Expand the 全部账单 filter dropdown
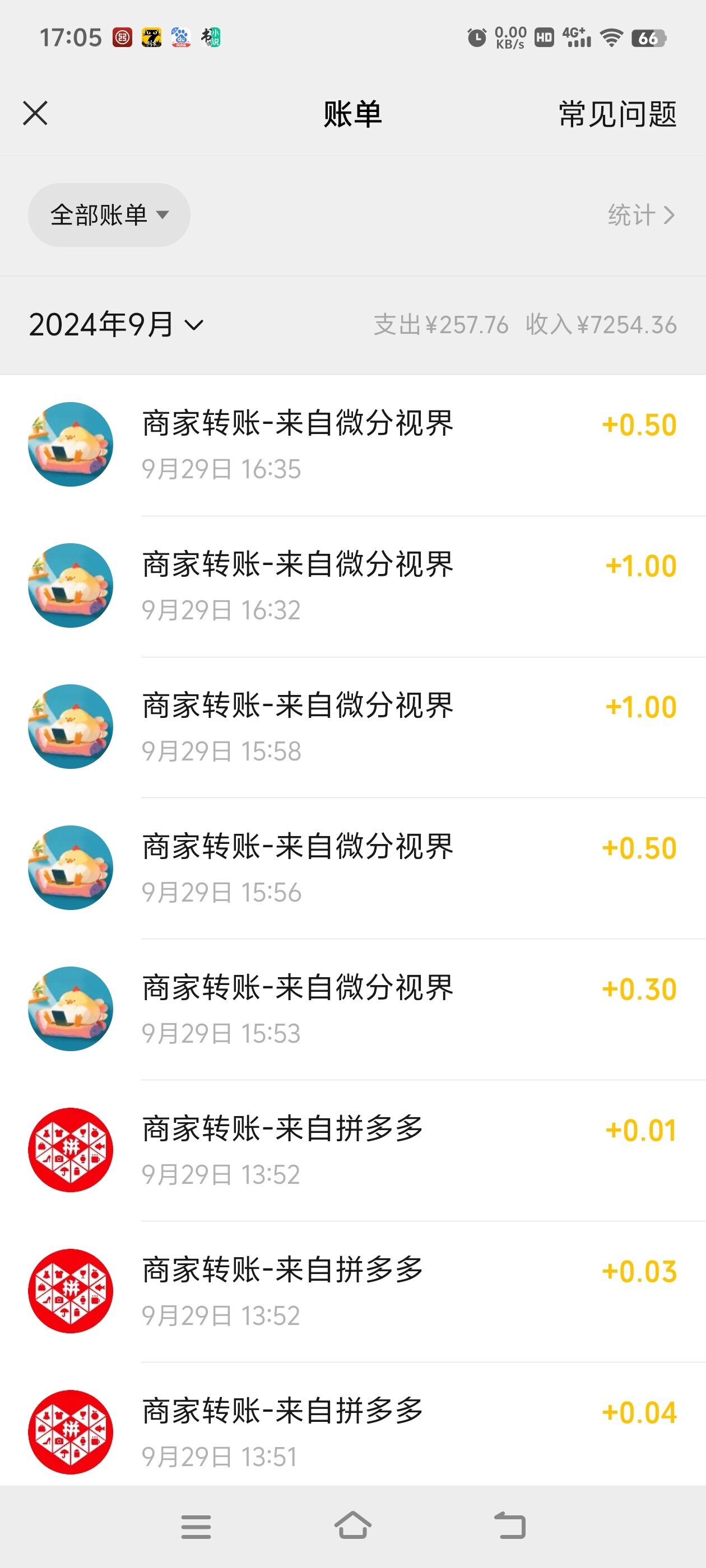The height and width of the screenshot is (1568, 706). coord(109,215)
